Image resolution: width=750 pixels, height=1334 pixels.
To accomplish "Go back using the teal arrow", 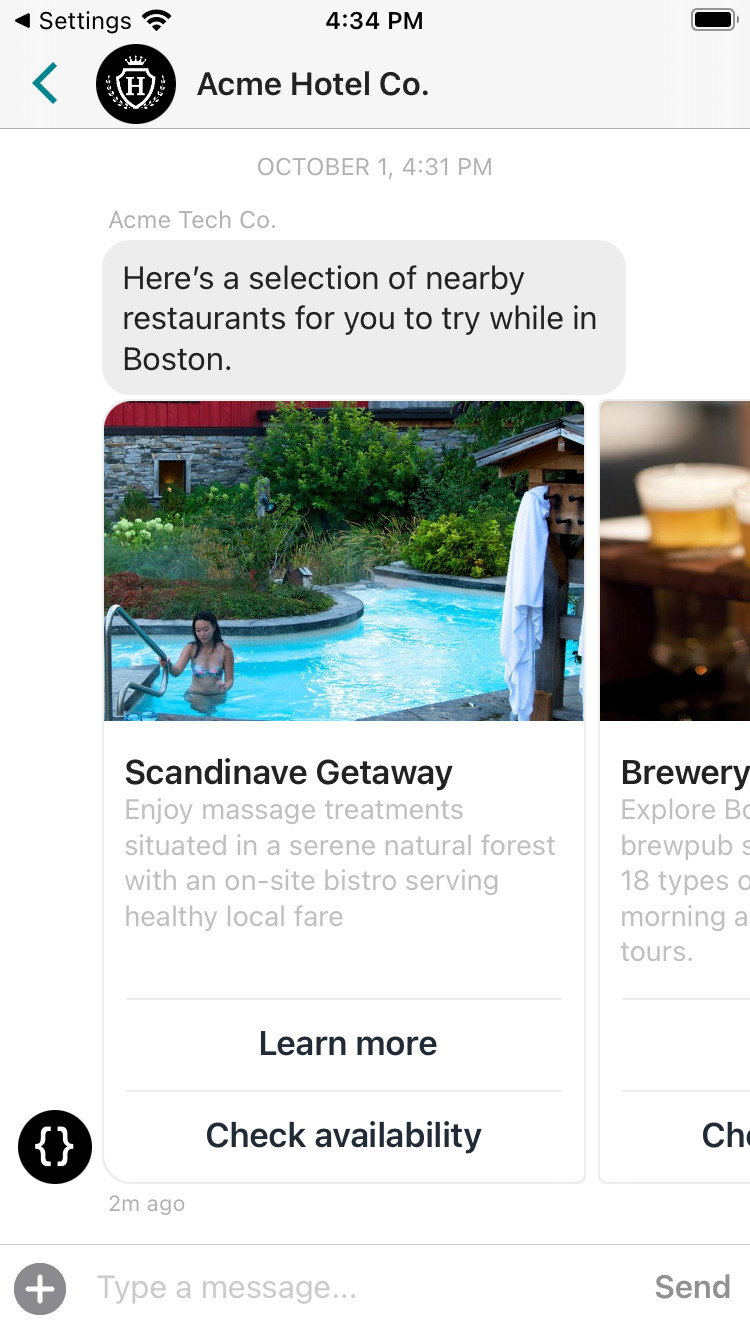I will pyautogui.click(x=45, y=84).
